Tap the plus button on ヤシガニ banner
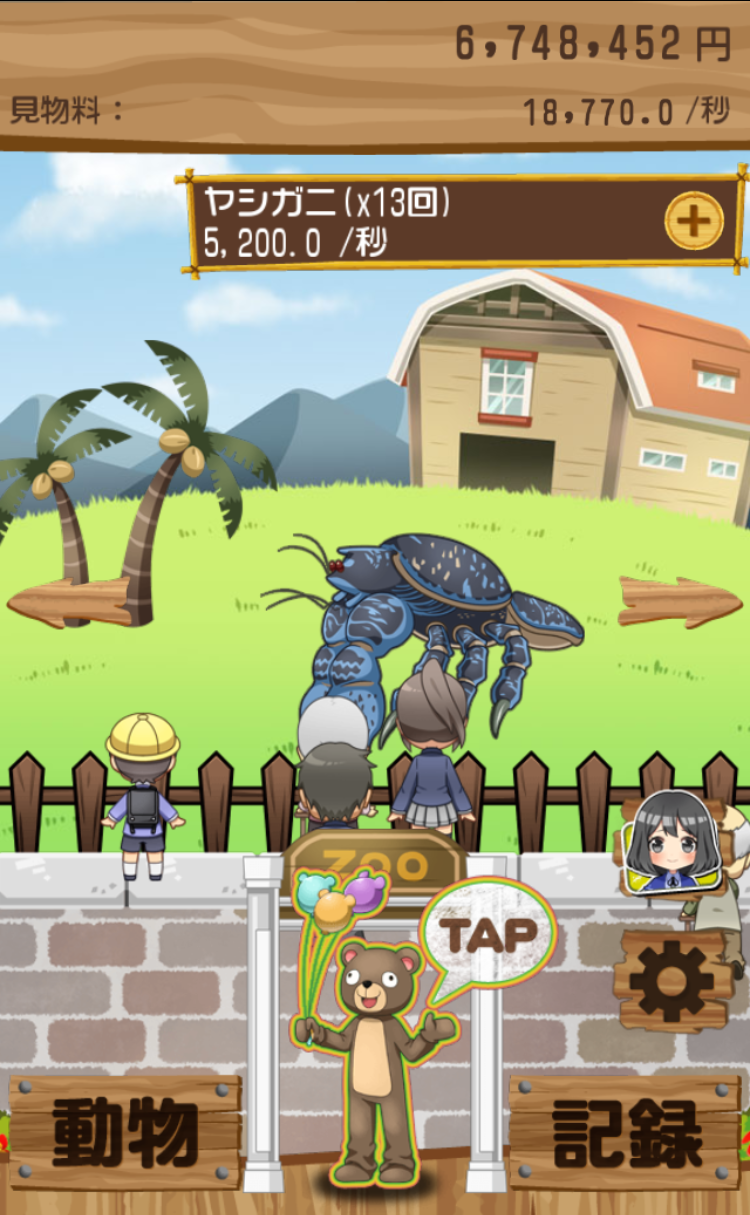Screen dimensions: 750x1215 694,220
